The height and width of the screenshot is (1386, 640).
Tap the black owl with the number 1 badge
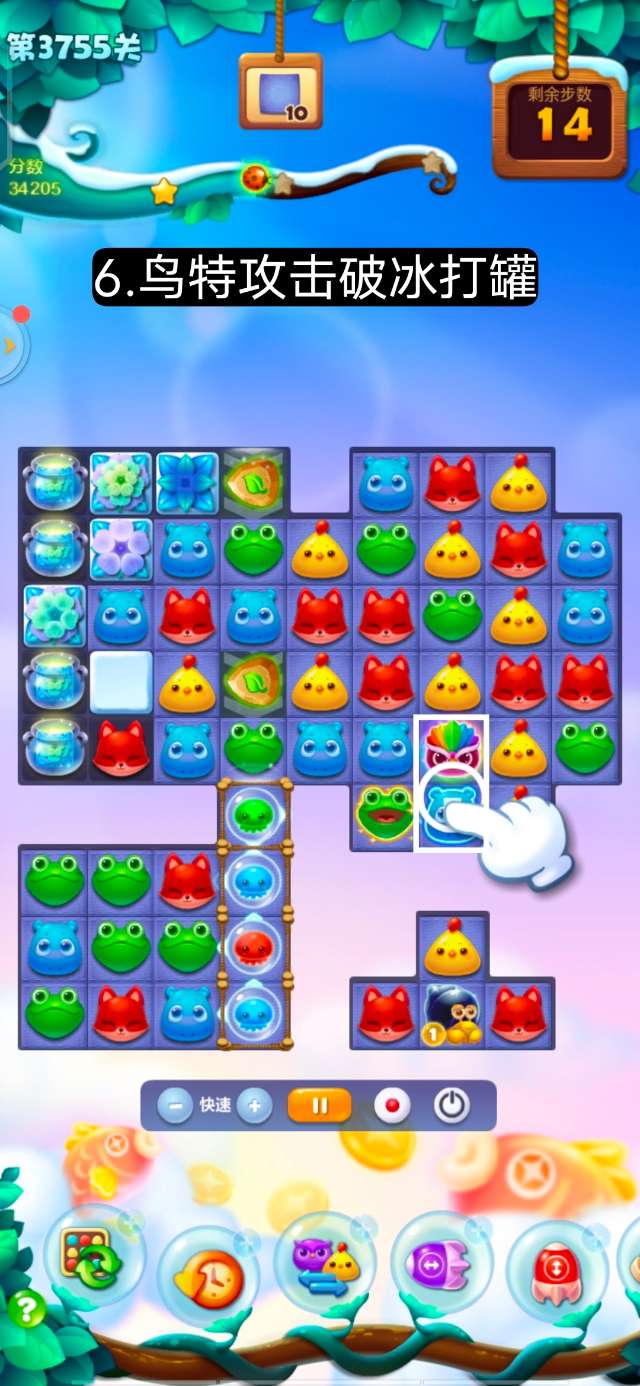click(451, 1014)
